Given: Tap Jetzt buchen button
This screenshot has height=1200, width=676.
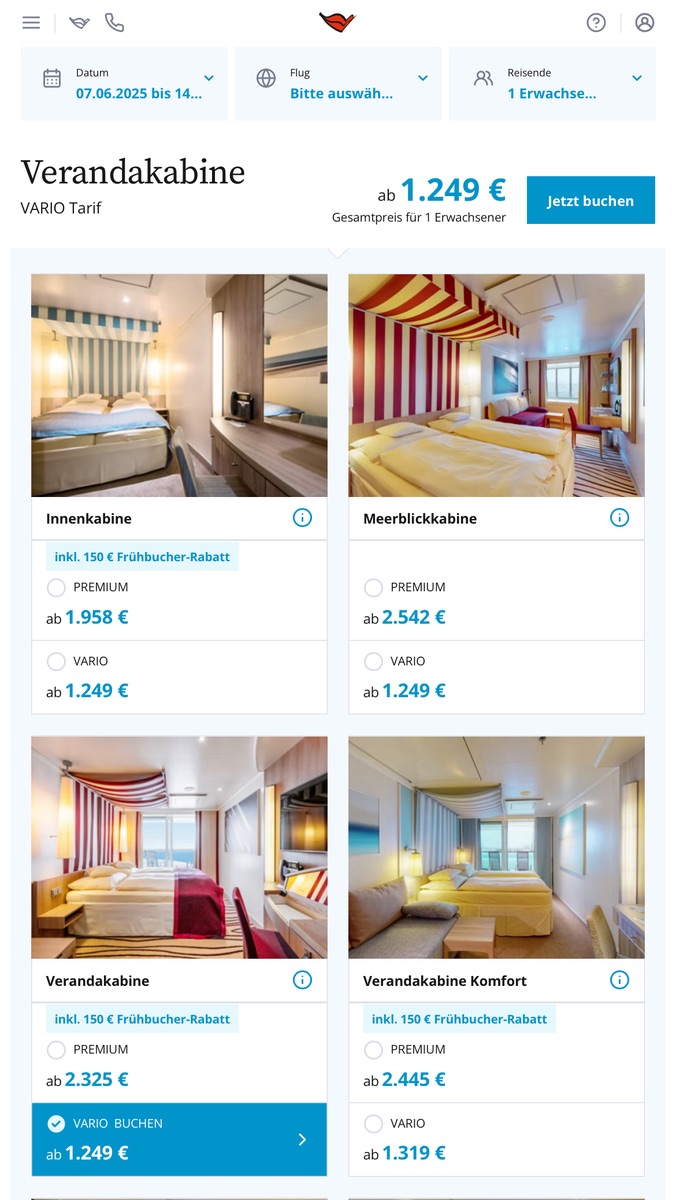Looking at the screenshot, I should [590, 200].
